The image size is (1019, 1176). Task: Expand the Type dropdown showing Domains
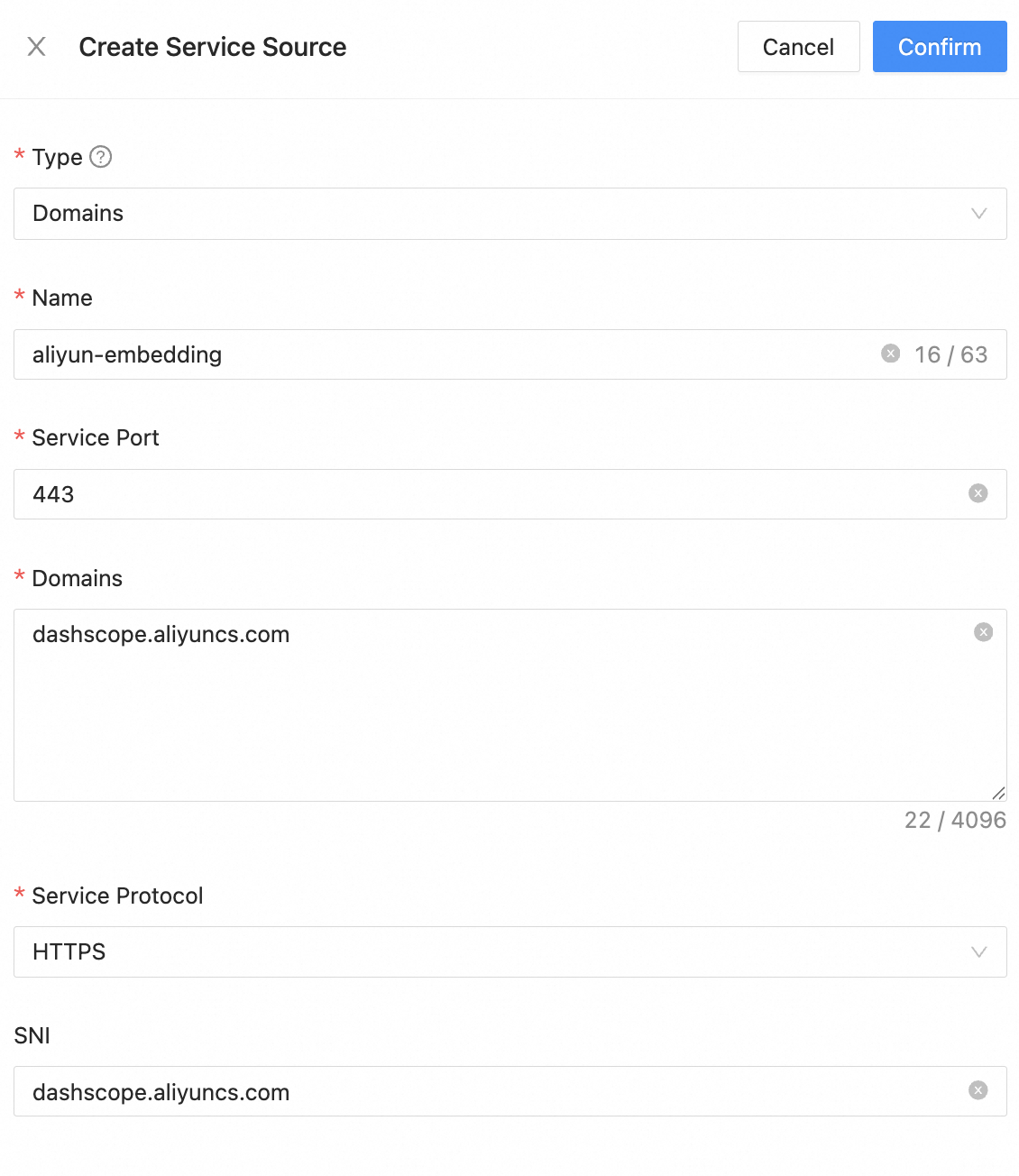[509, 214]
